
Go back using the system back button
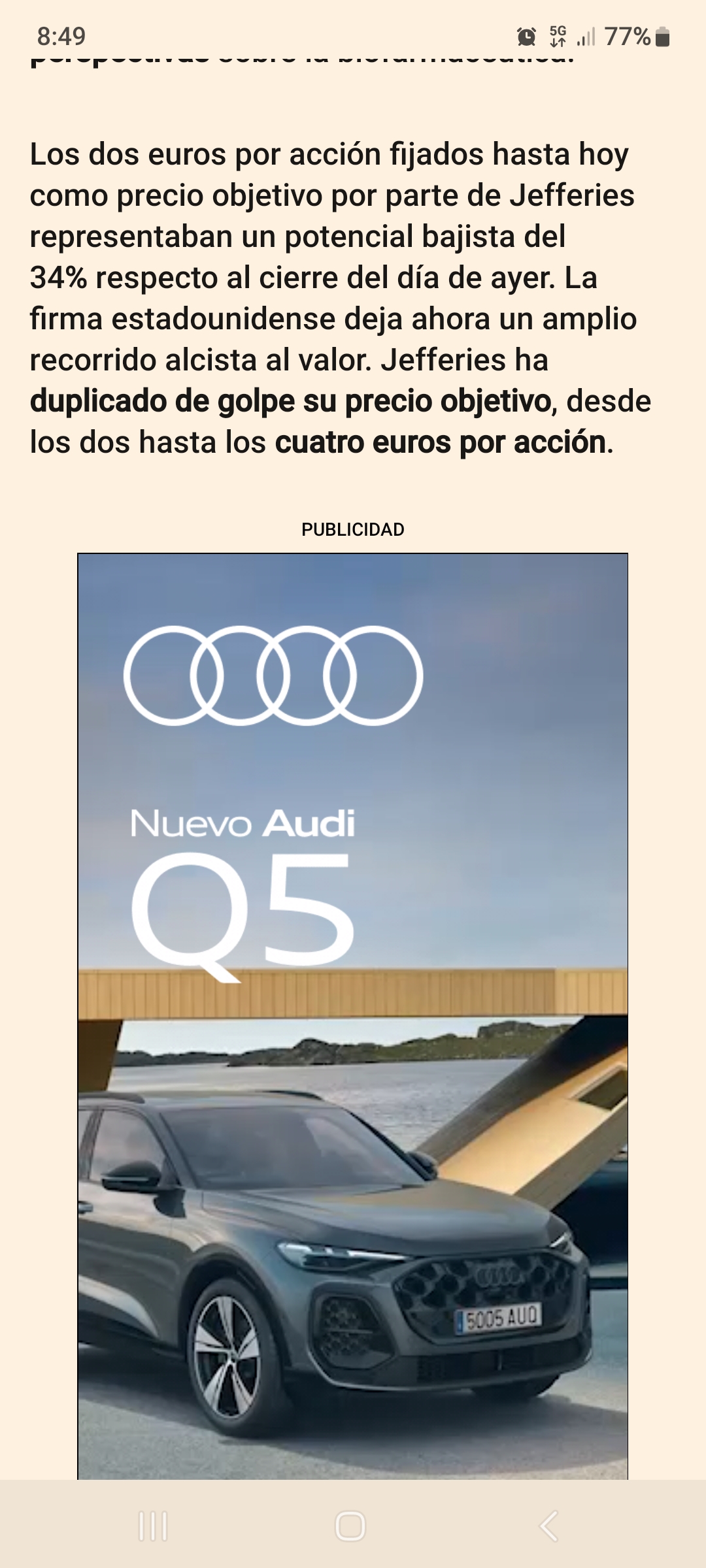tap(548, 1526)
